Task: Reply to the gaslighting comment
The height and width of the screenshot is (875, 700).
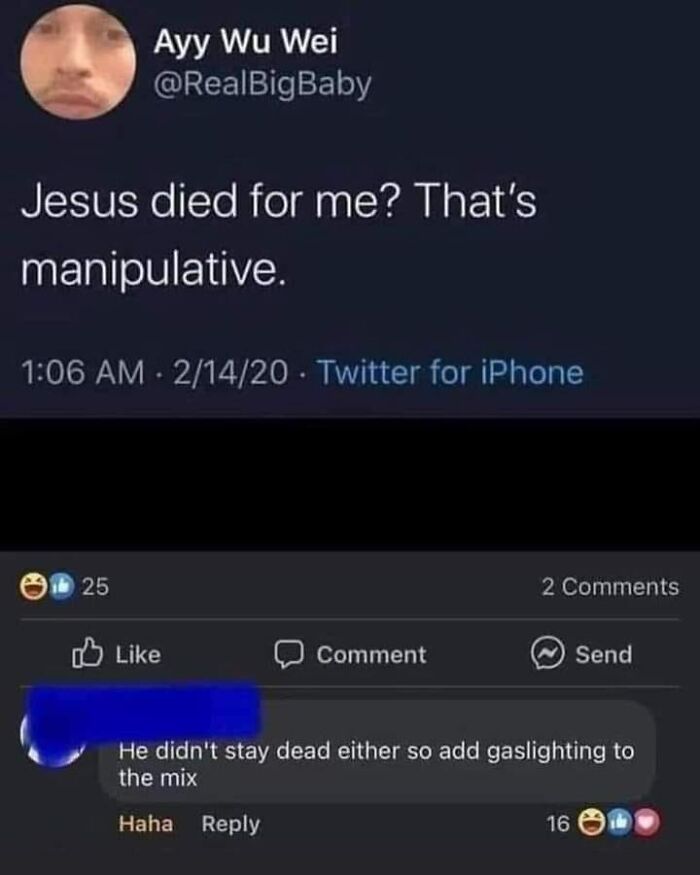Action: [x=231, y=824]
